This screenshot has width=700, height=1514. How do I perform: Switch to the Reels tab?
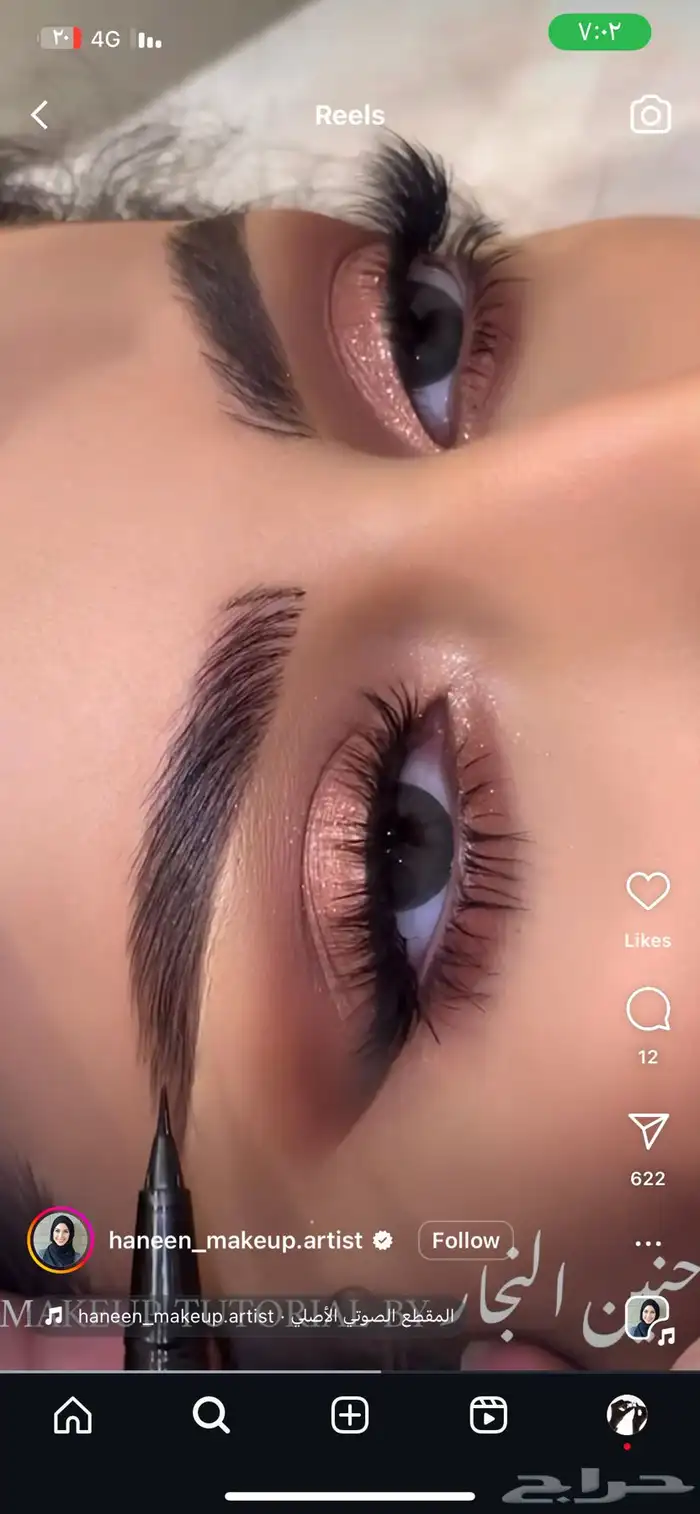point(488,1415)
